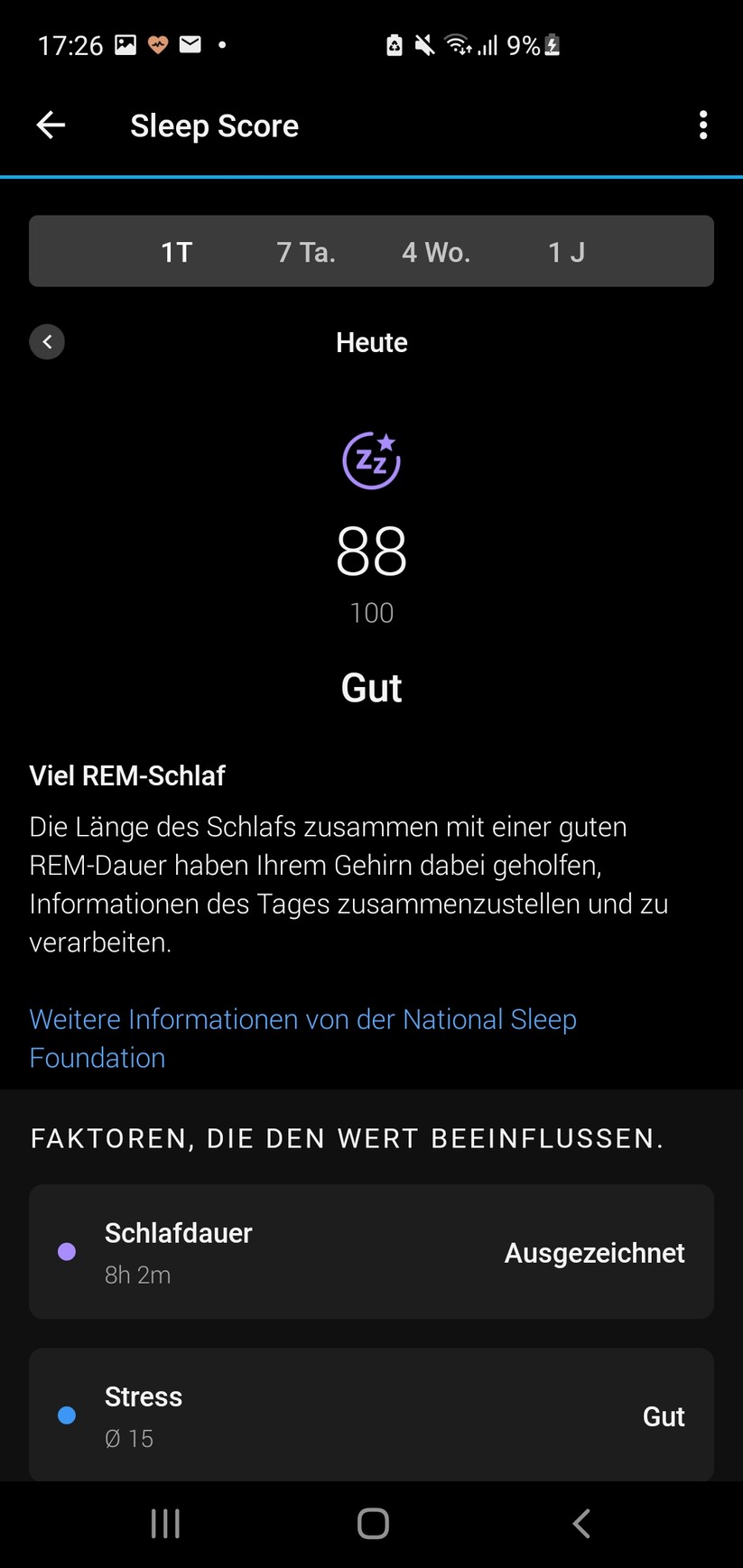Expand the Schlafdauer factor card
This screenshot has height=1568, width=743.
[371, 1251]
